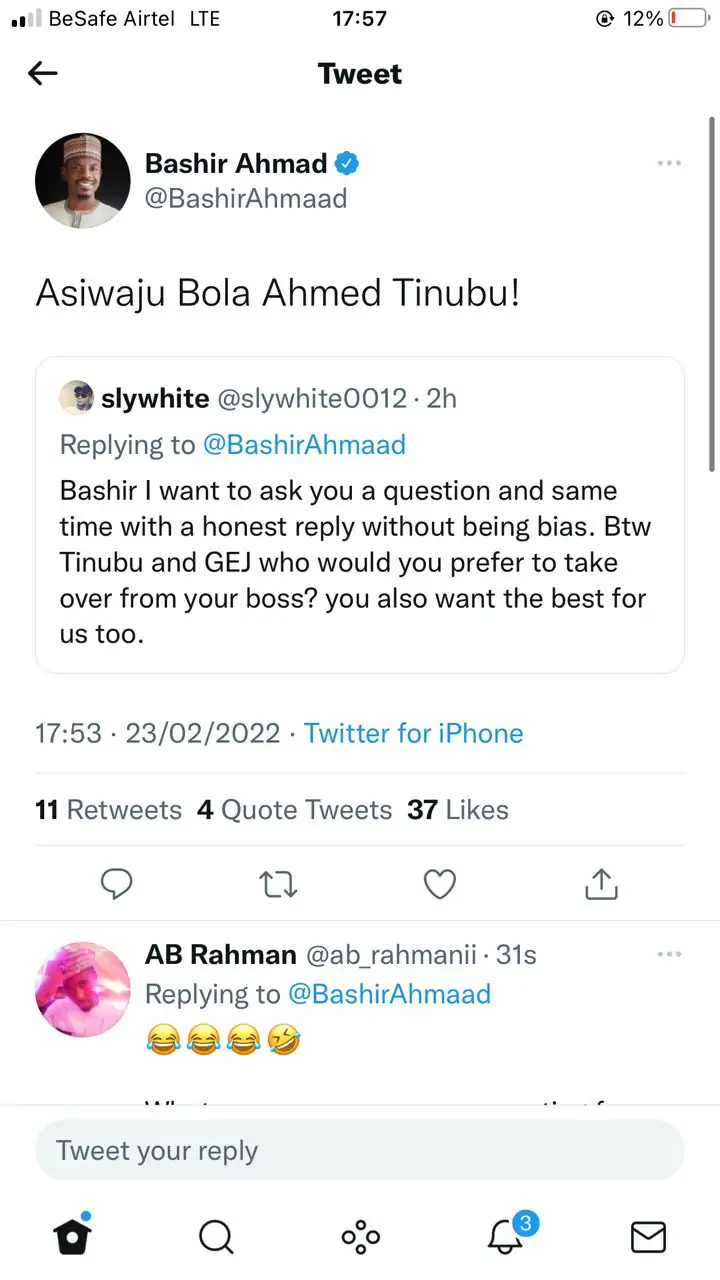Open overflow menu on AB Rahman's reply
720x1280 pixels.
668,955
